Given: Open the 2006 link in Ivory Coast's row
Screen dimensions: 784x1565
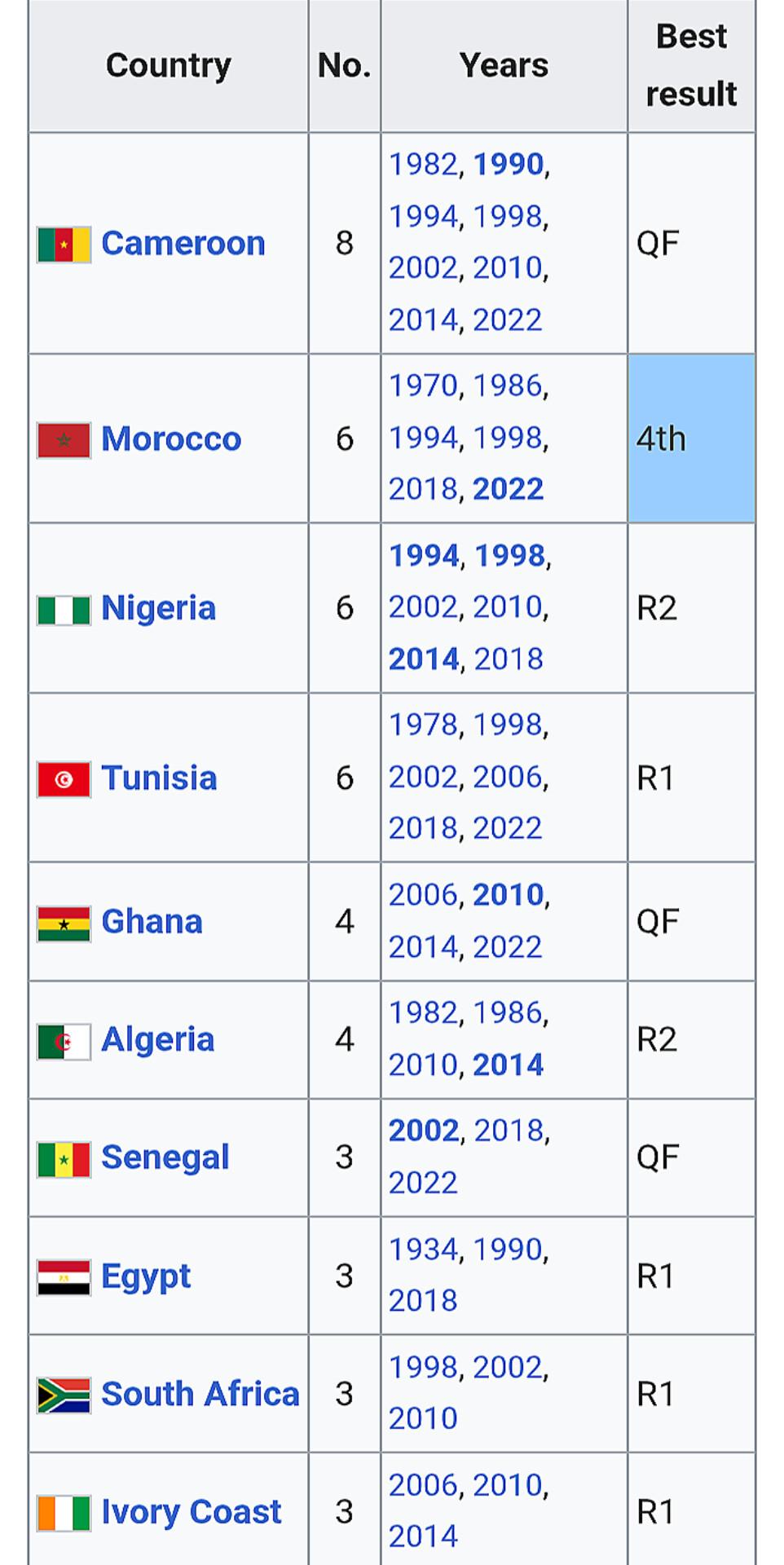Looking at the screenshot, I should [x=423, y=1486].
